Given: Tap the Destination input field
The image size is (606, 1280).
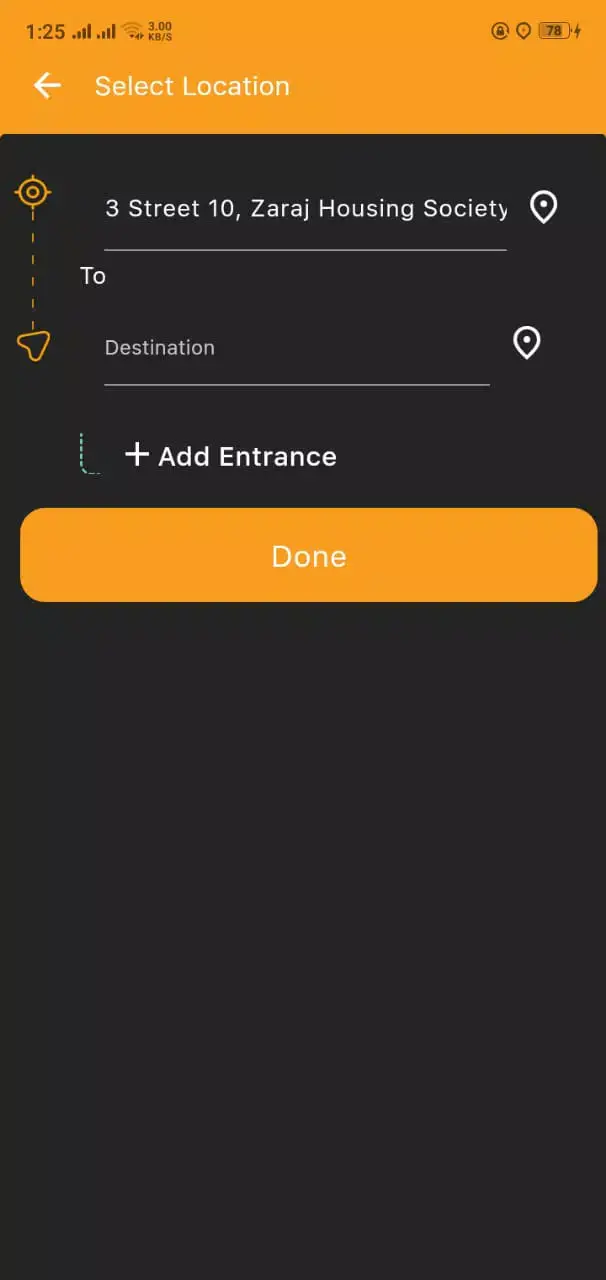Looking at the screenshot, I should [296, 348].
